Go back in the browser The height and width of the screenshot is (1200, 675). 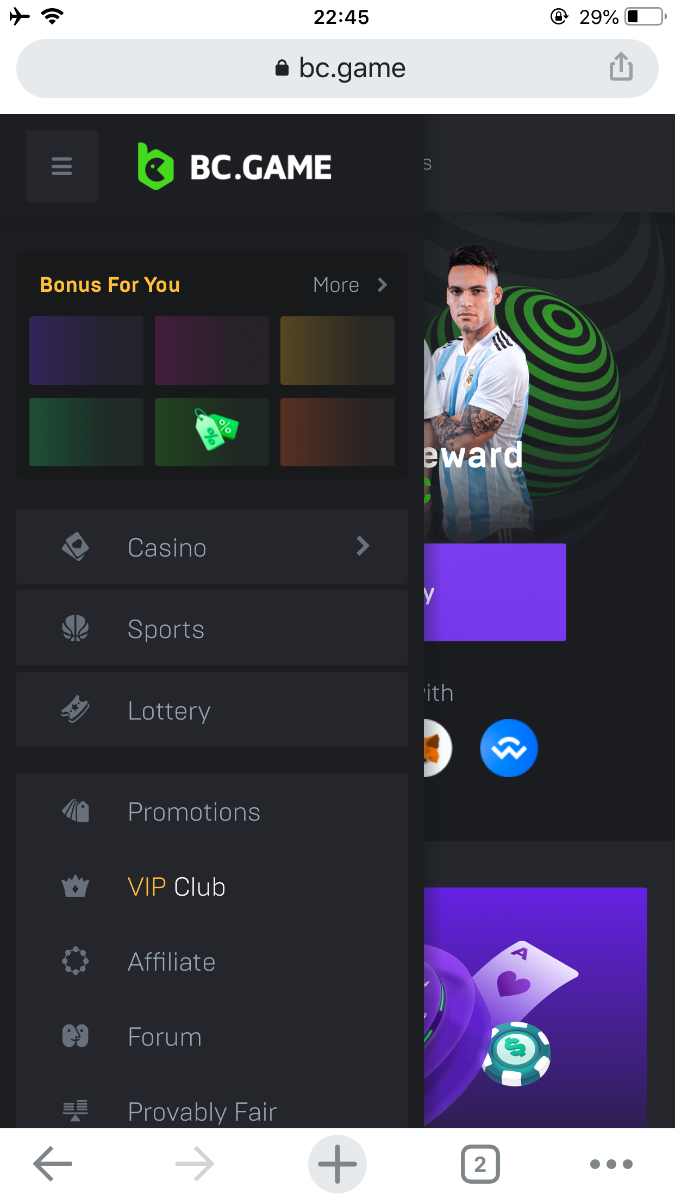[53, 1164]
